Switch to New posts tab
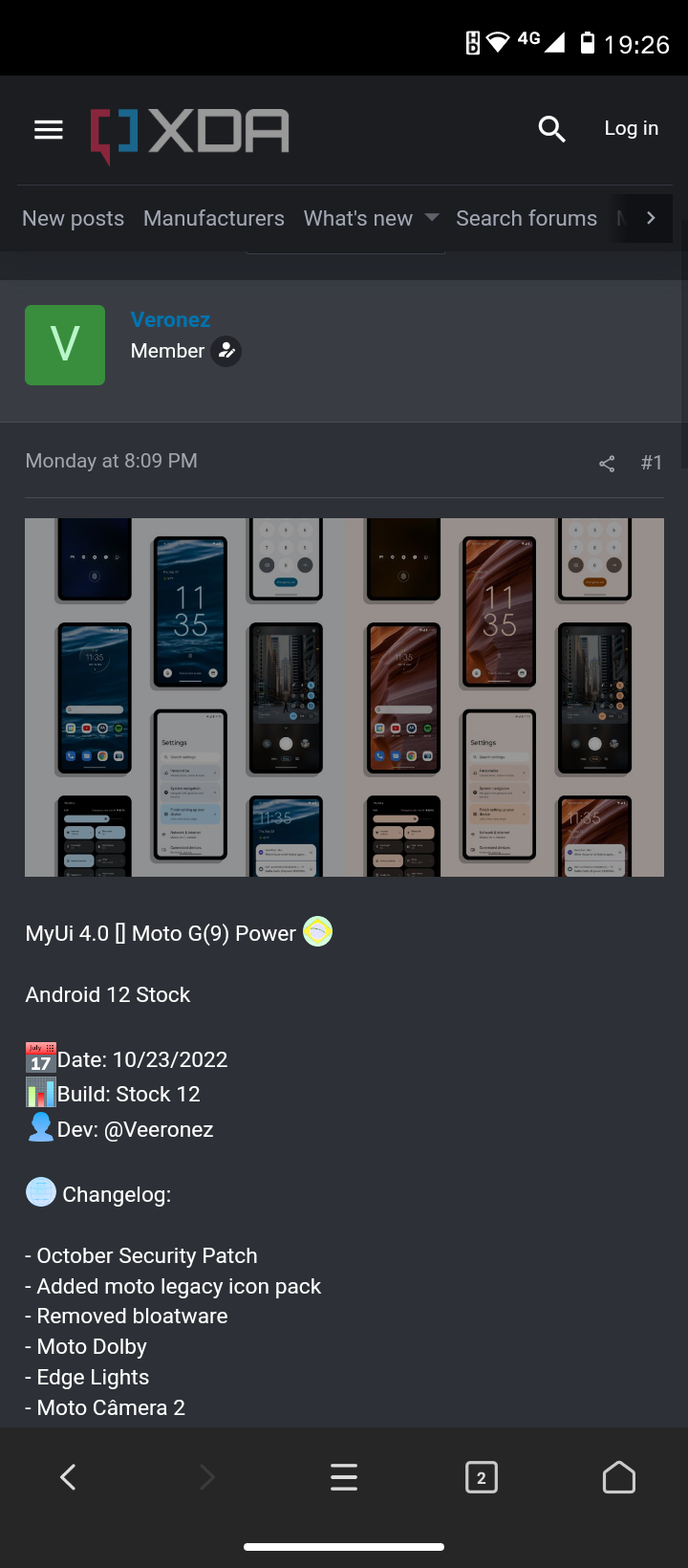Image resolution: width=688 pixels, height=1568 pixels. tap(73, 218)
